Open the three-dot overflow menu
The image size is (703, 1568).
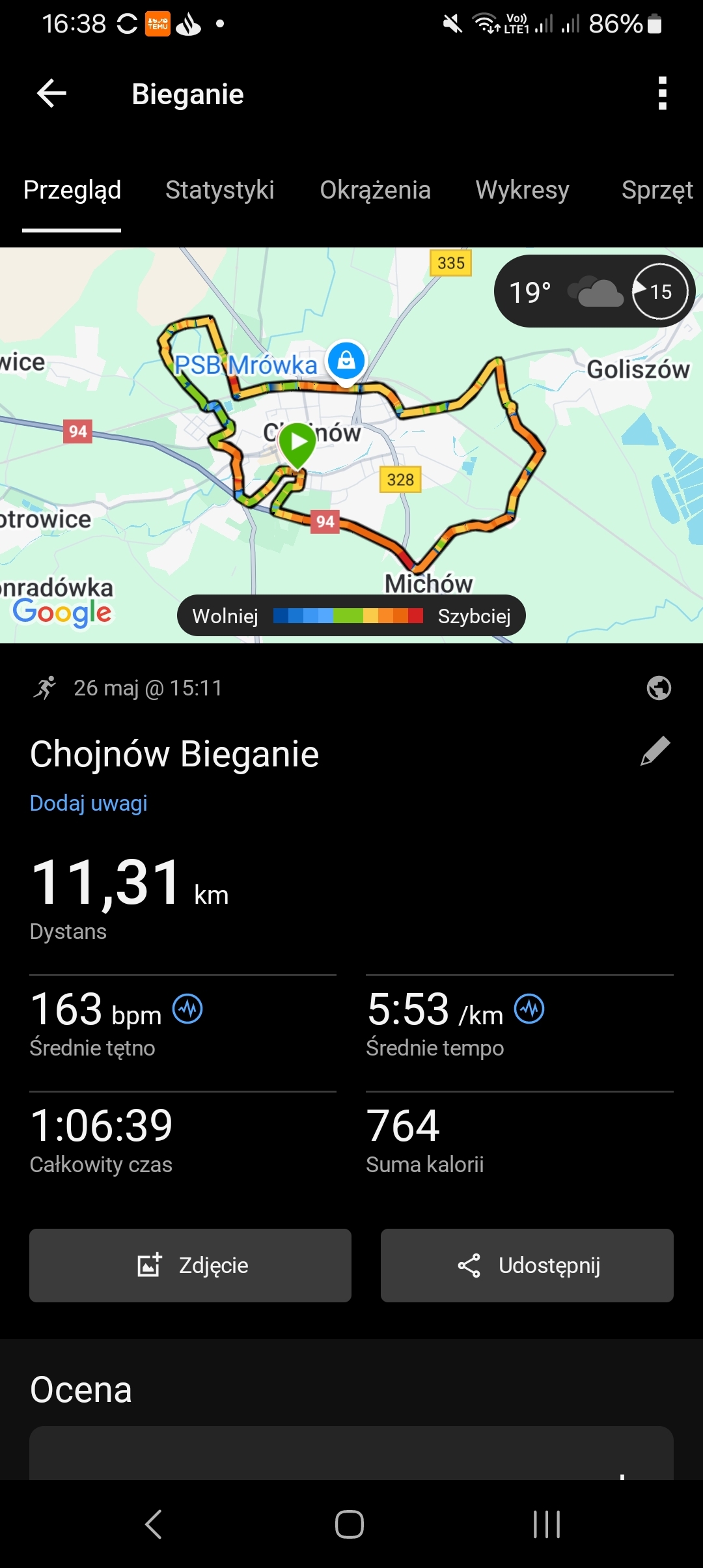pos(662,94)
